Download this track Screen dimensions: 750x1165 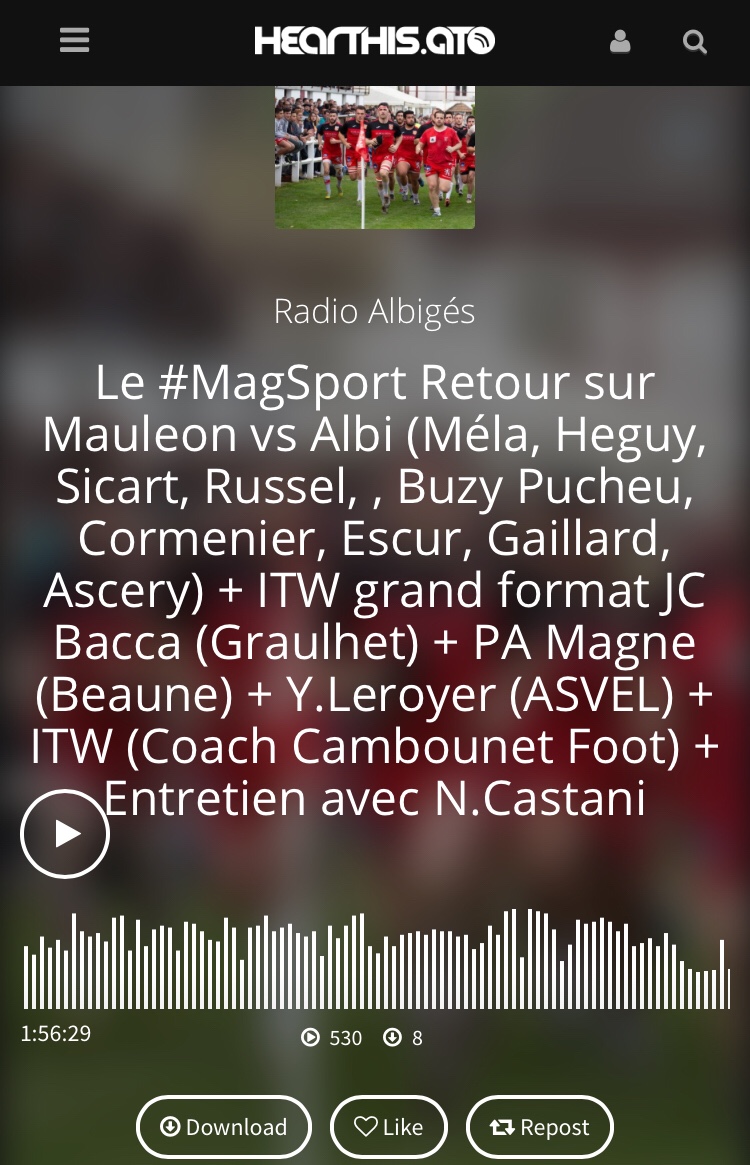(224, 1127)
